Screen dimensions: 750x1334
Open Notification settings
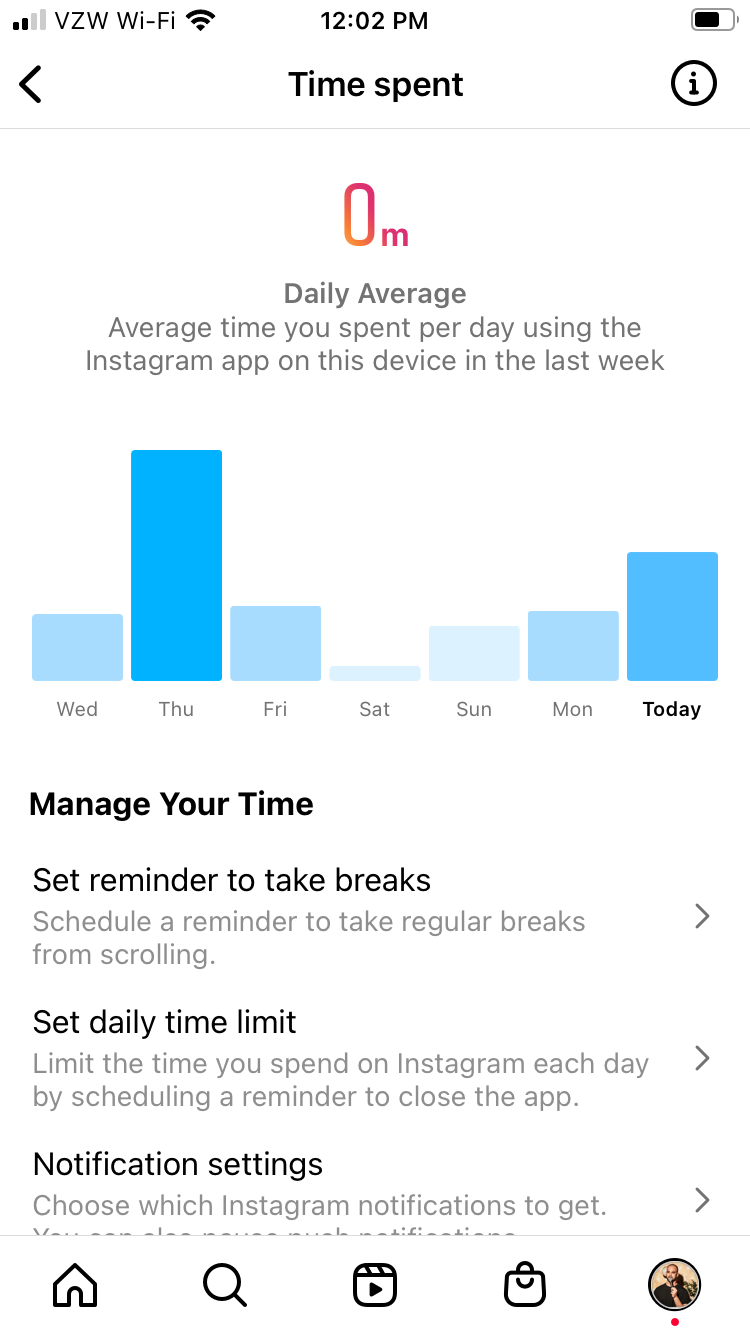point(375,1188)
